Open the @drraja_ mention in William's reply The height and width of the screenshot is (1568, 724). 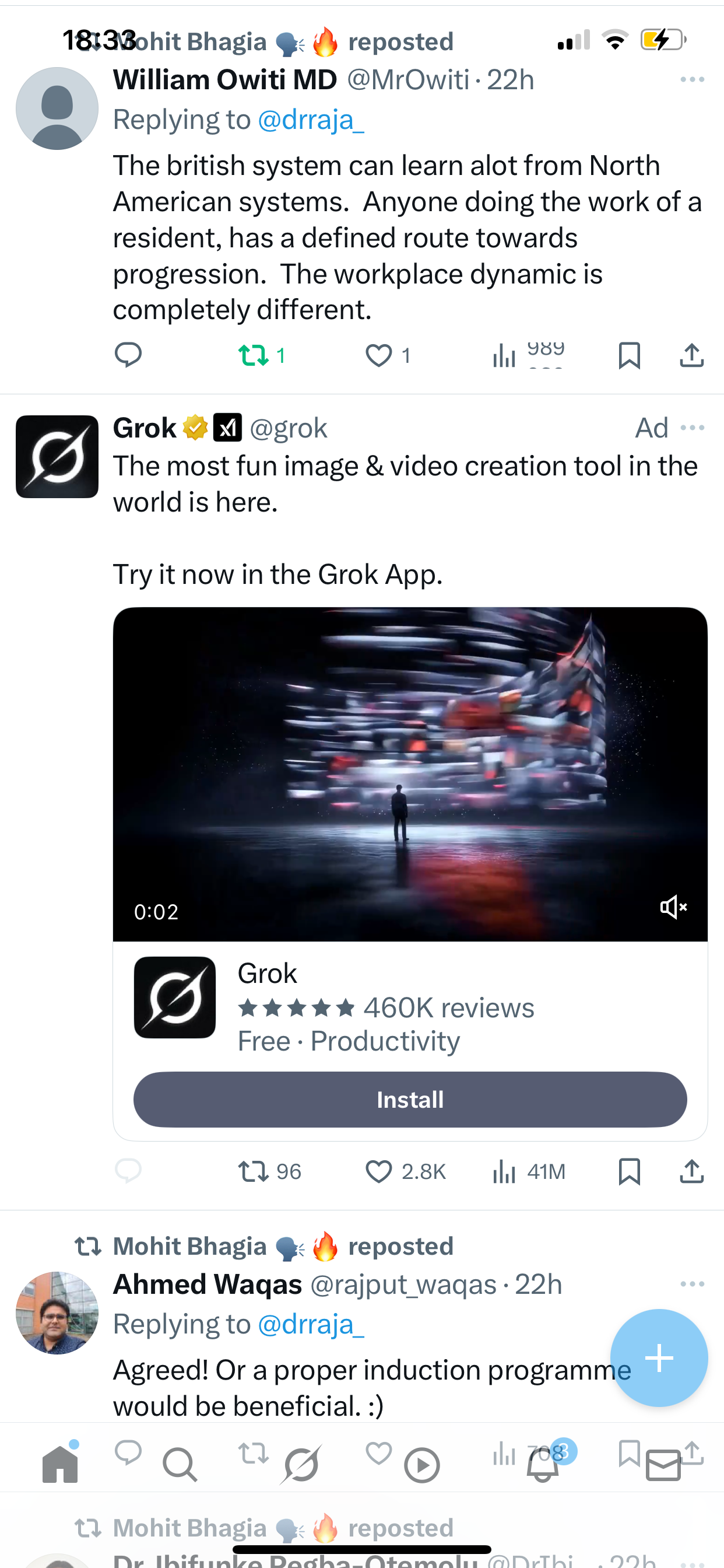(x=311, y=120)
